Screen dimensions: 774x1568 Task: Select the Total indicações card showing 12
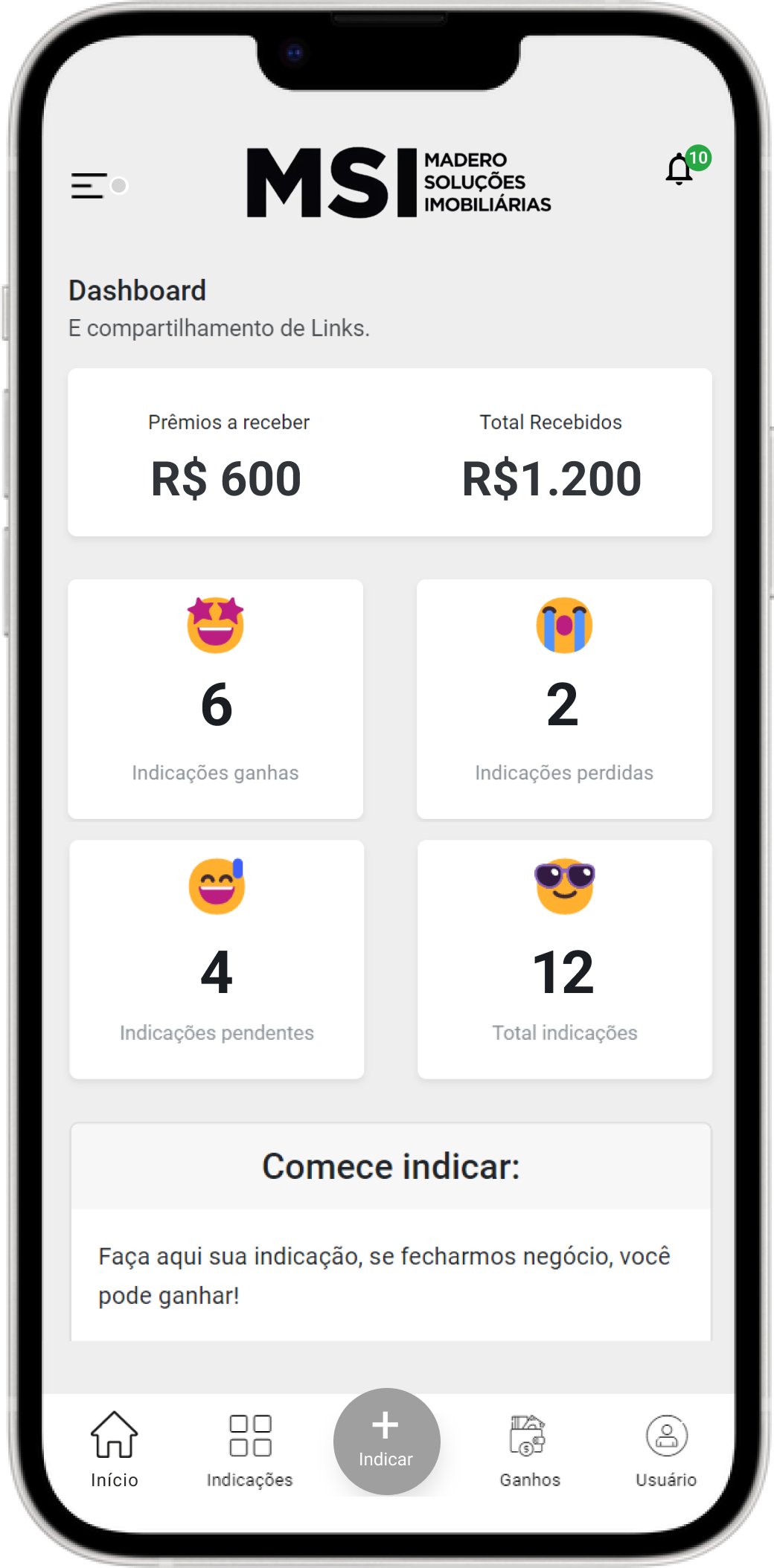pos(564,960)
